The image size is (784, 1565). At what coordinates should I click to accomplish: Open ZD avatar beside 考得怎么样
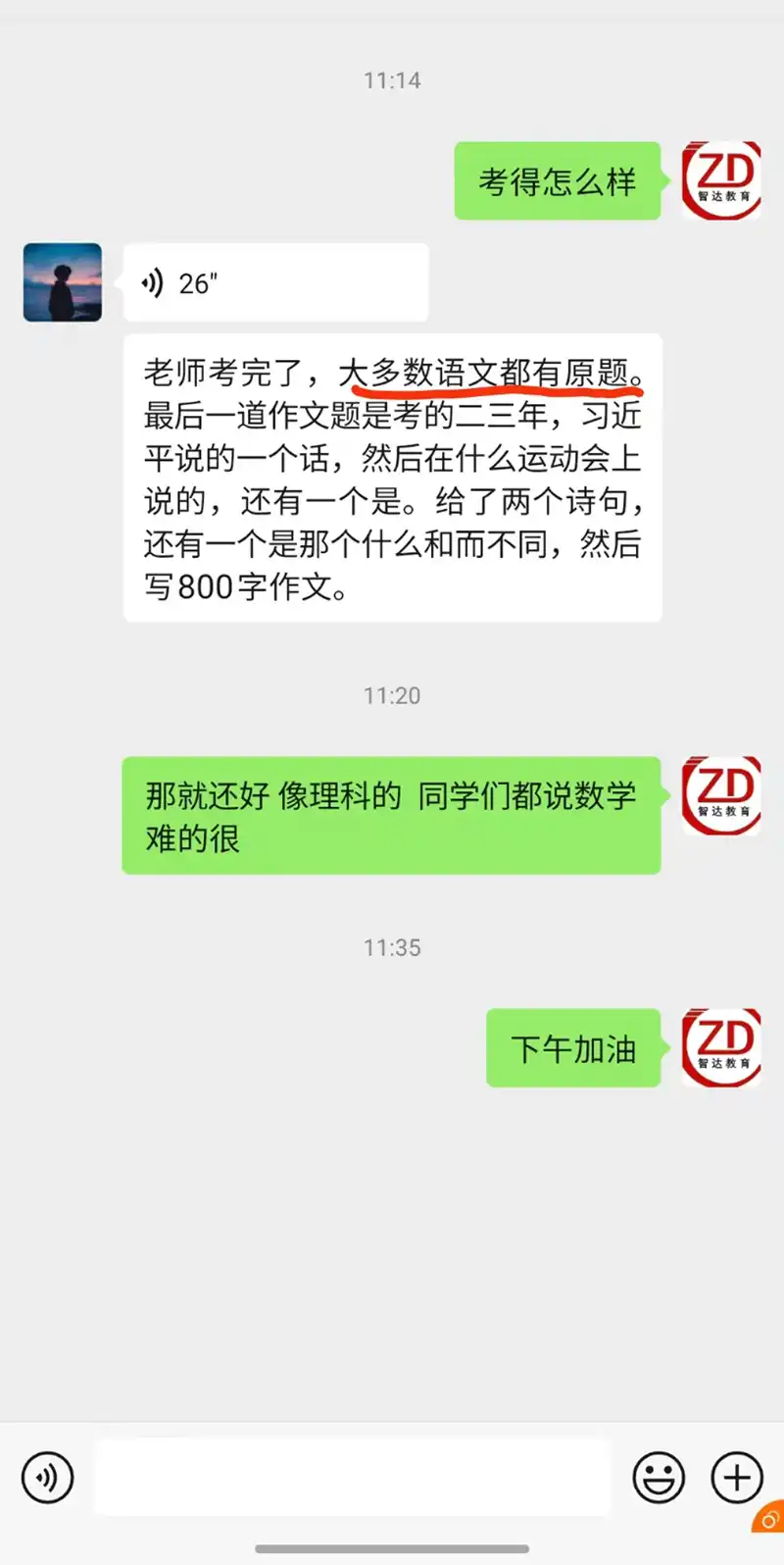(721, 180)
